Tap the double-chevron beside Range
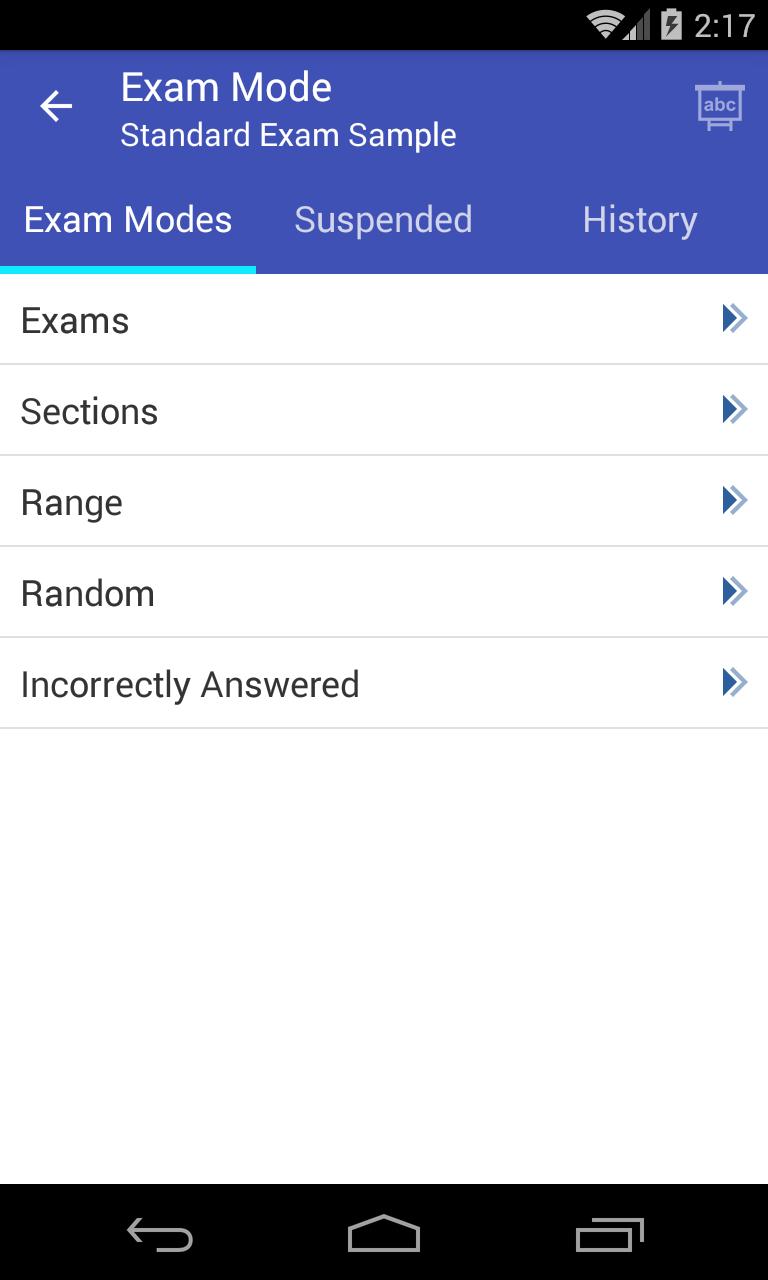This screenshot has height=1280, width=768. [734, 500]
